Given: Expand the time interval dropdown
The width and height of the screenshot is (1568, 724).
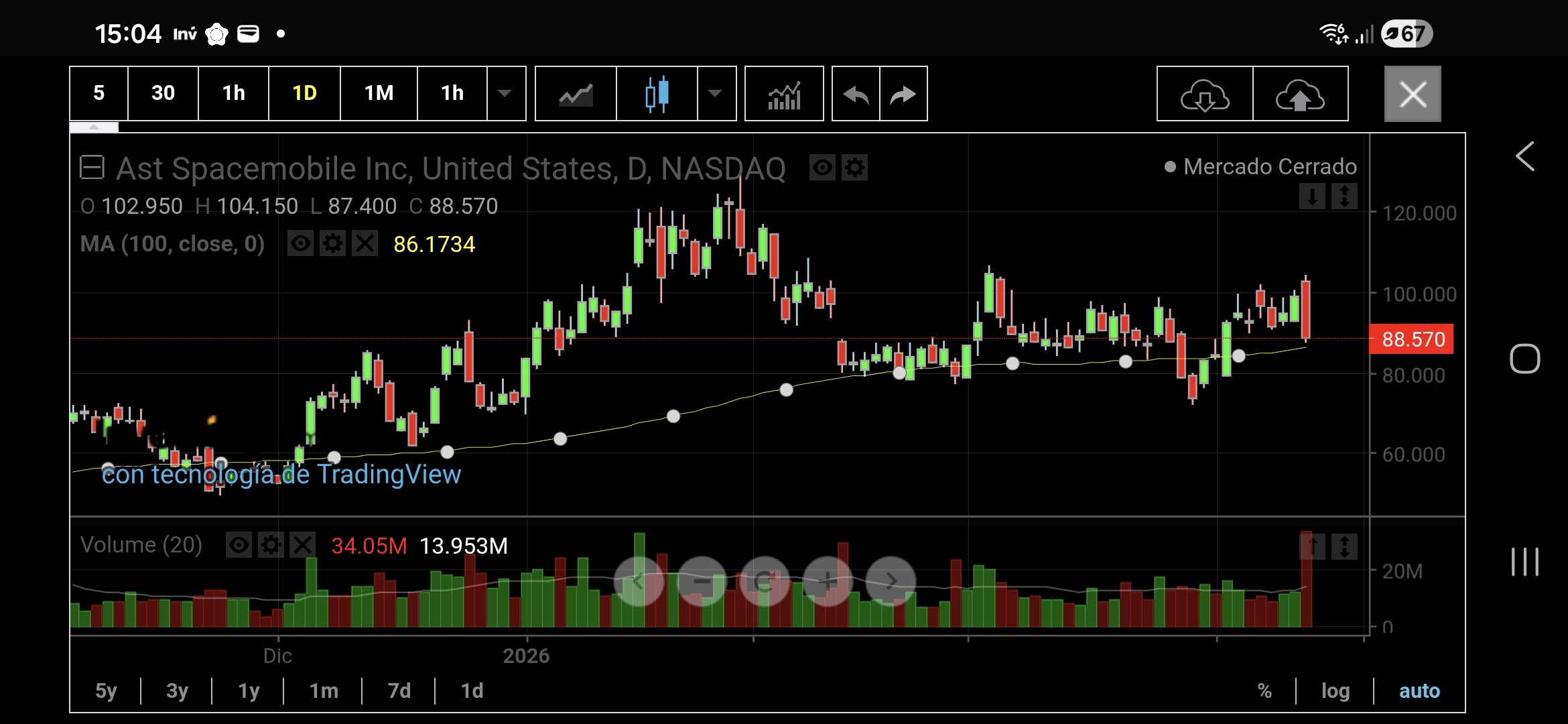Looking at the screenshot, I should pyautogui.click(x=505, y=93).
